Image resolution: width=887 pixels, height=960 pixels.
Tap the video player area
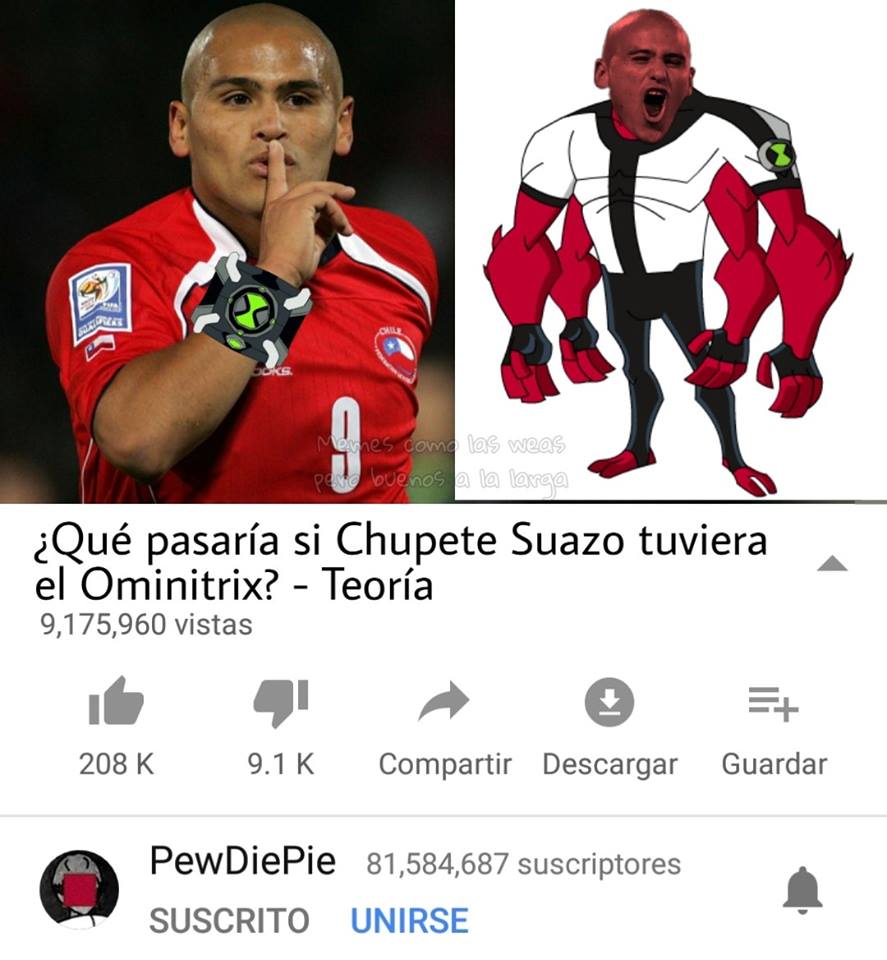pyautogui.click(x=443, y=250)
